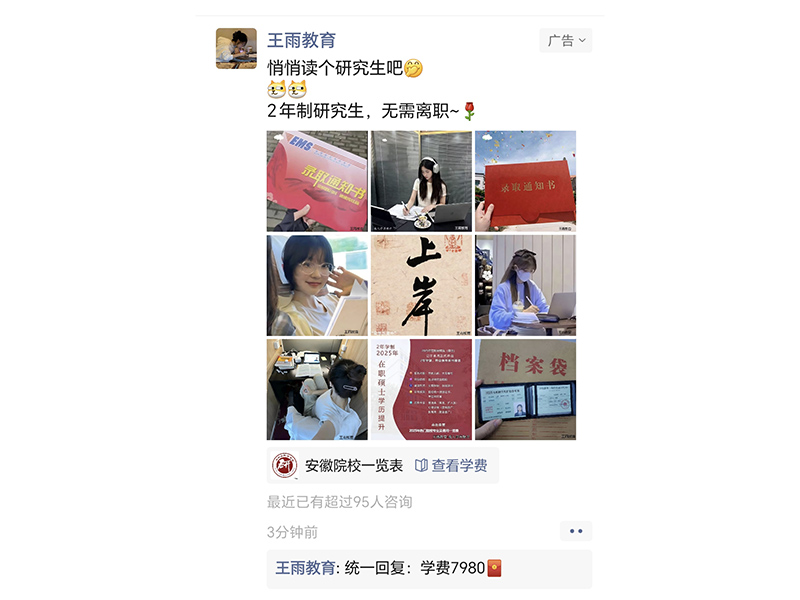Tap 查看学费 to view tuition

pyautogui.click(x=451, y=466)
